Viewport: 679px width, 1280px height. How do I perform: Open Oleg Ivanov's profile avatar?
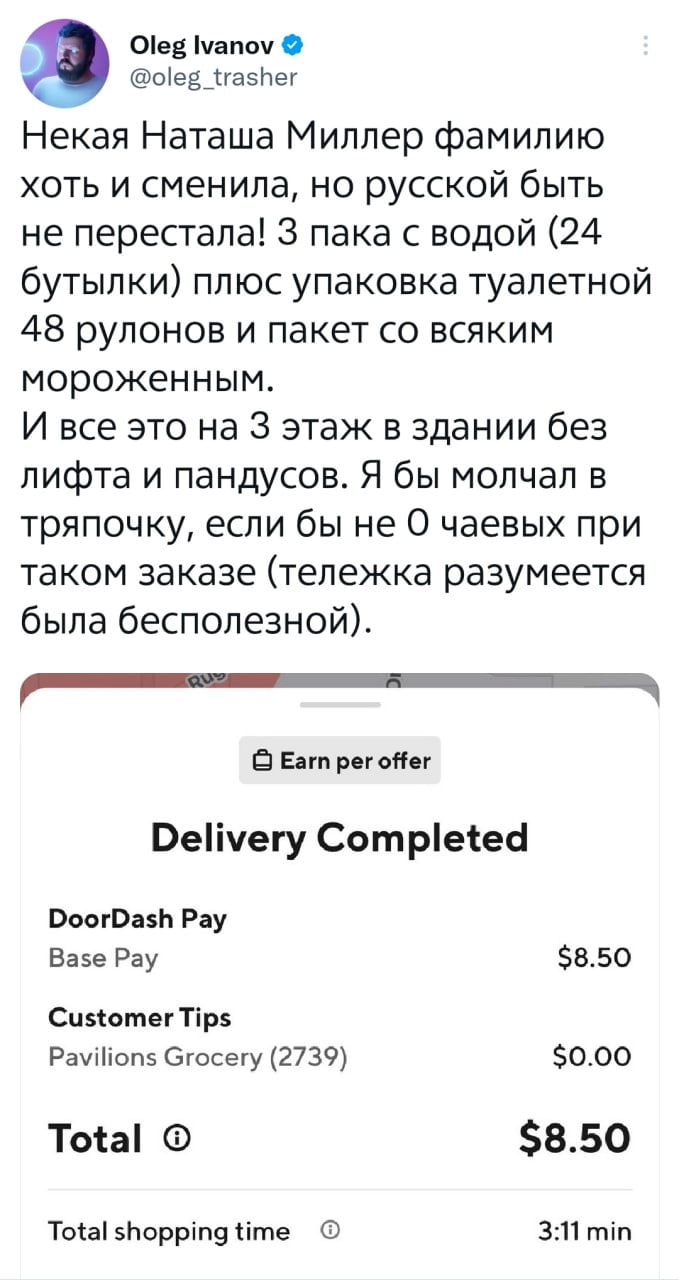point(66,62)
